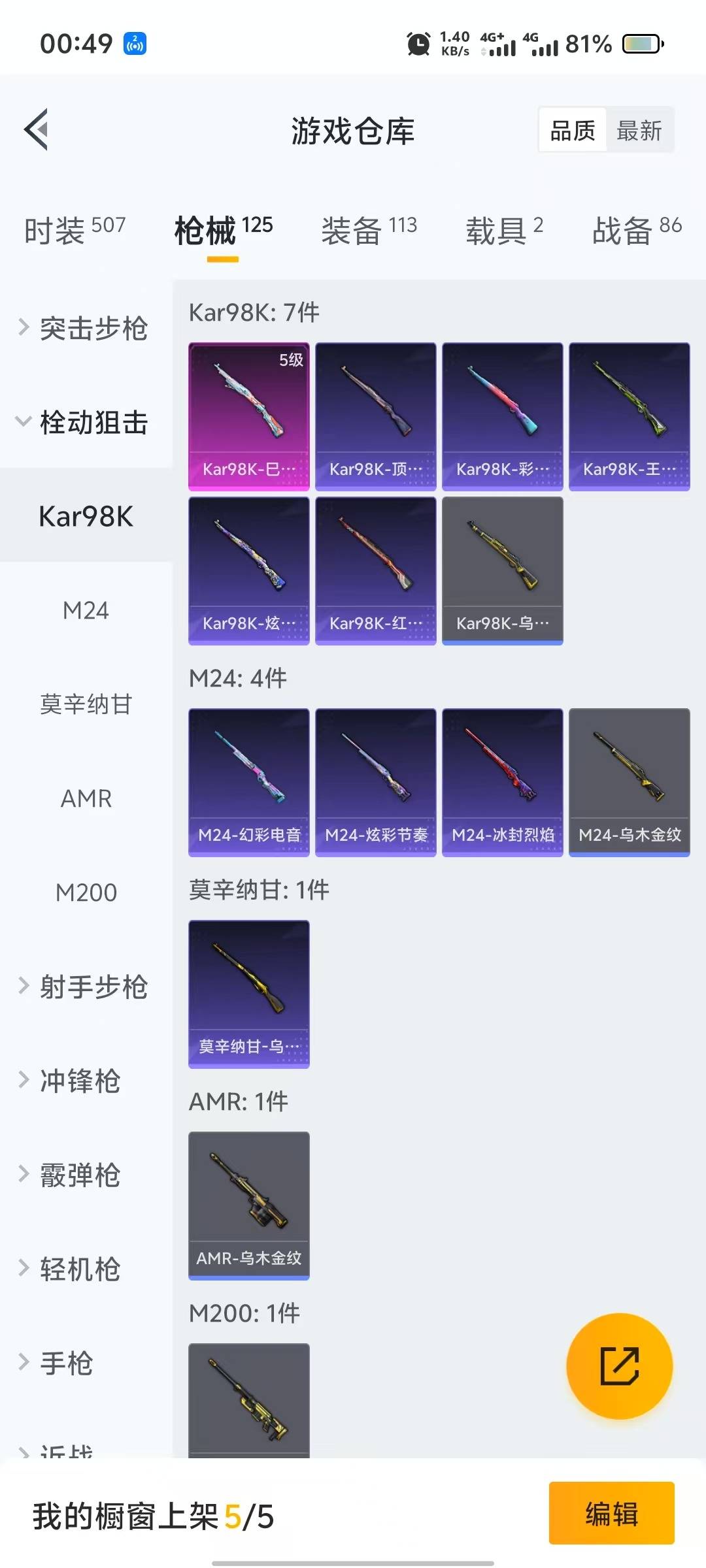Tap the orange share floating button

(x=619, y=1366)
